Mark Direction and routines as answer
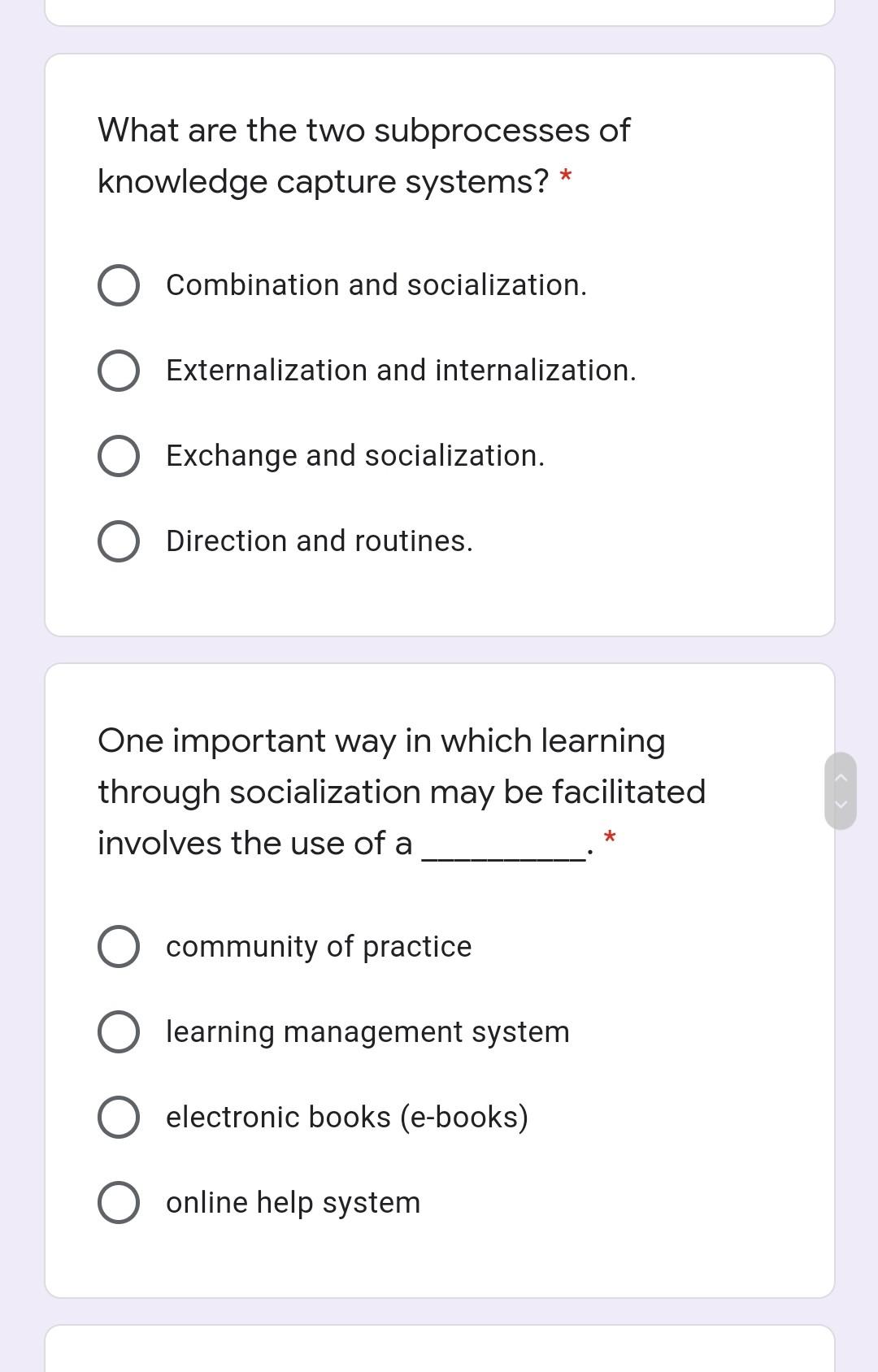 click(119, 541)
